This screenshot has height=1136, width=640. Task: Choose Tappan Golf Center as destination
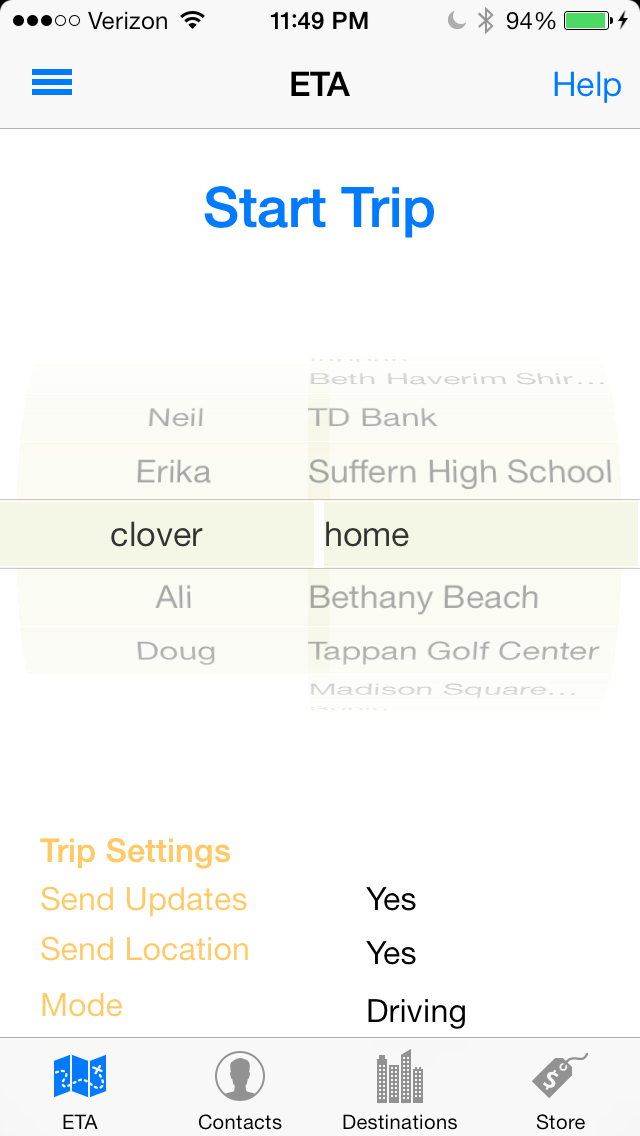pyautogui.click(x=453, y=651)
